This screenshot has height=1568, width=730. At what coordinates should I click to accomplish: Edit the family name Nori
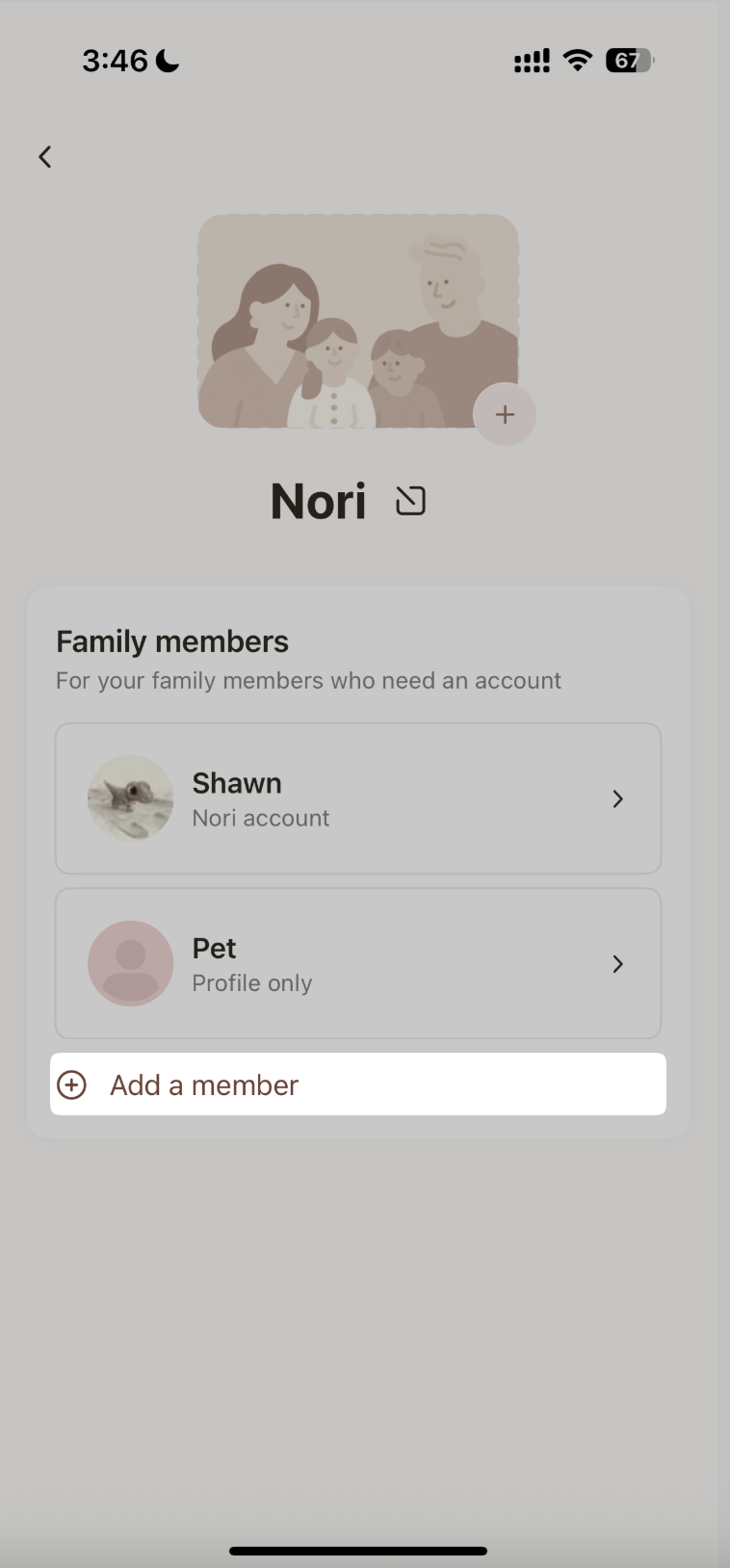coord(411,501)
